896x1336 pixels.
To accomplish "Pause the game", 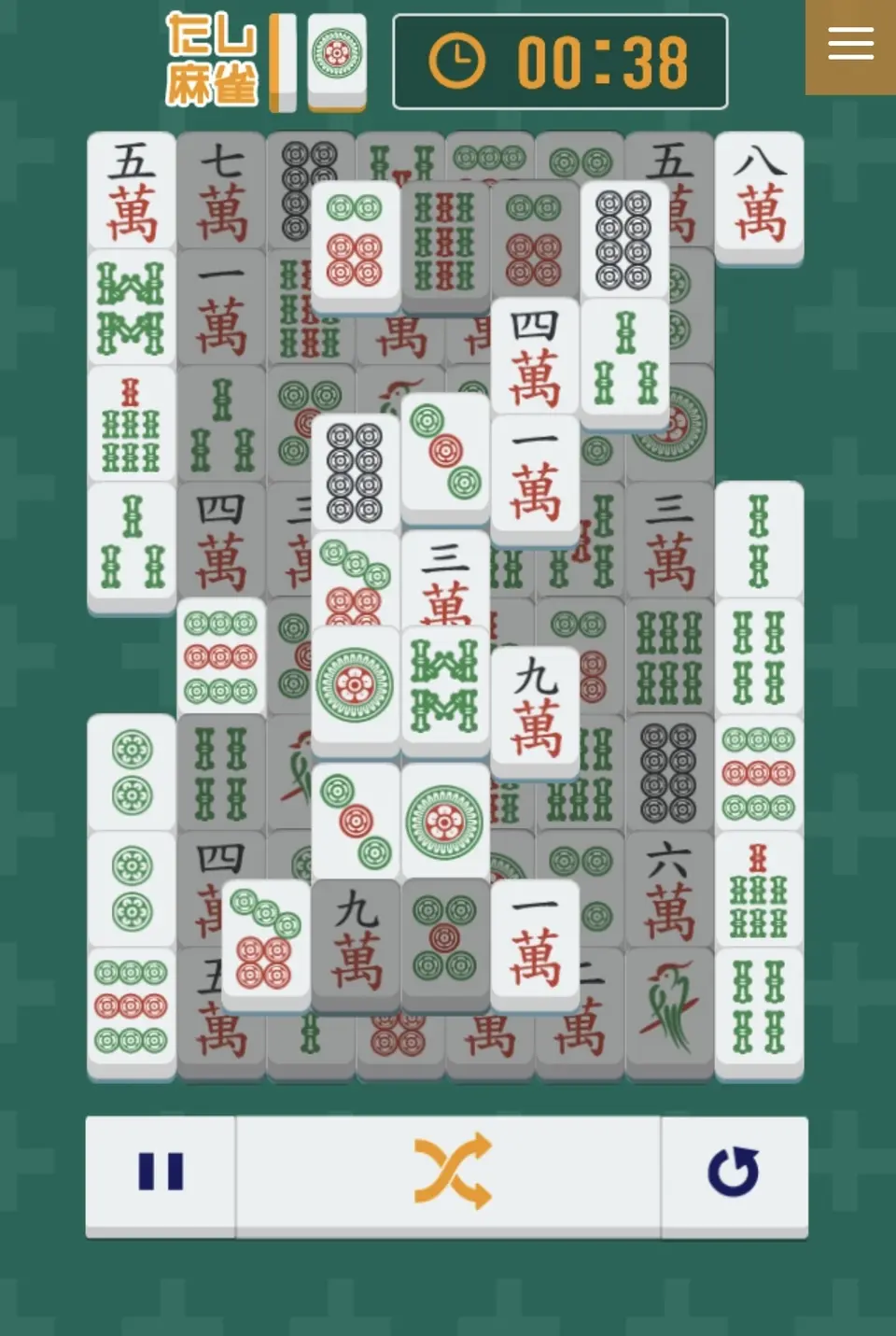I will pos(161,1173).
